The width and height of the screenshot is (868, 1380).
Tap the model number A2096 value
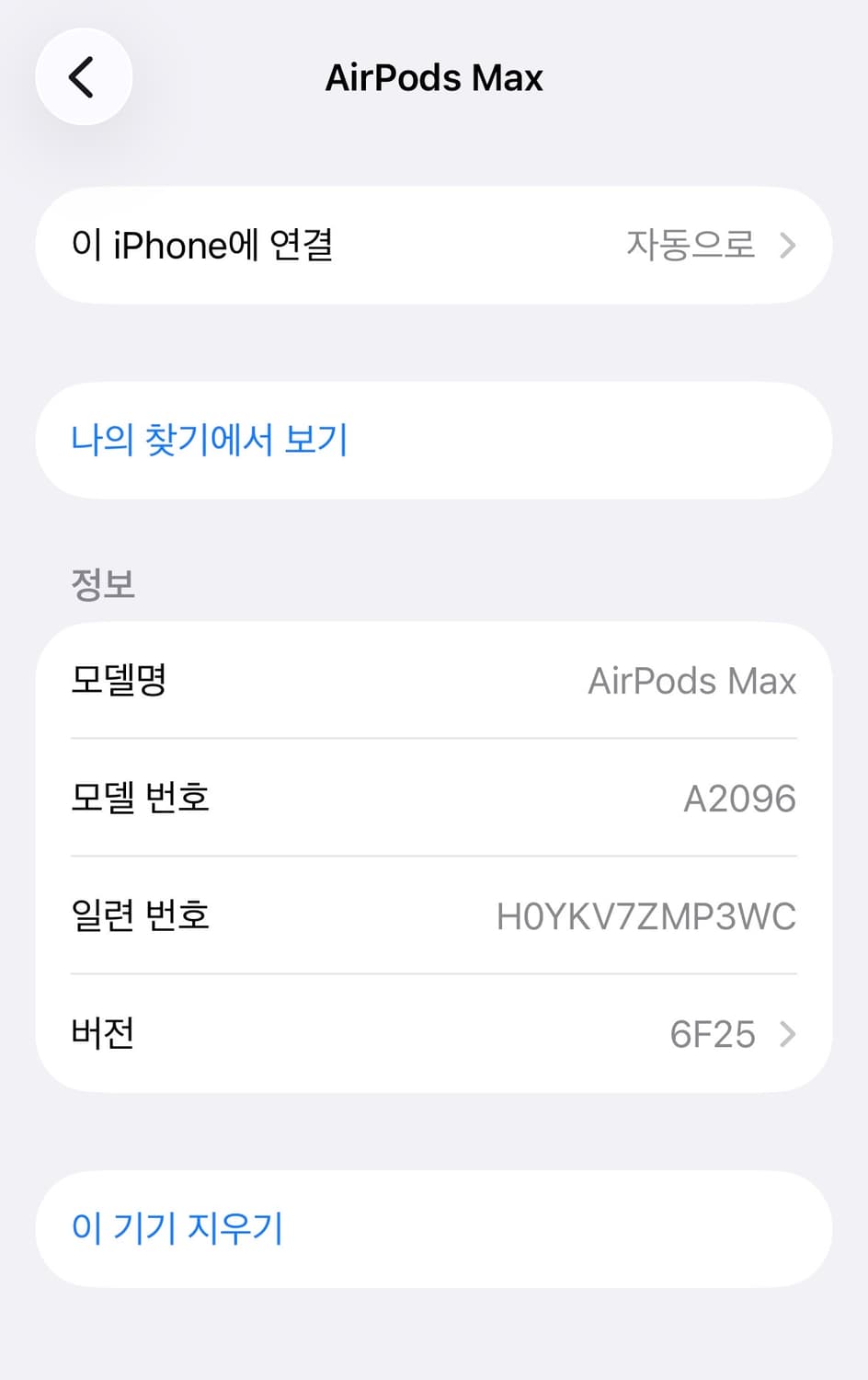[741, 799]
